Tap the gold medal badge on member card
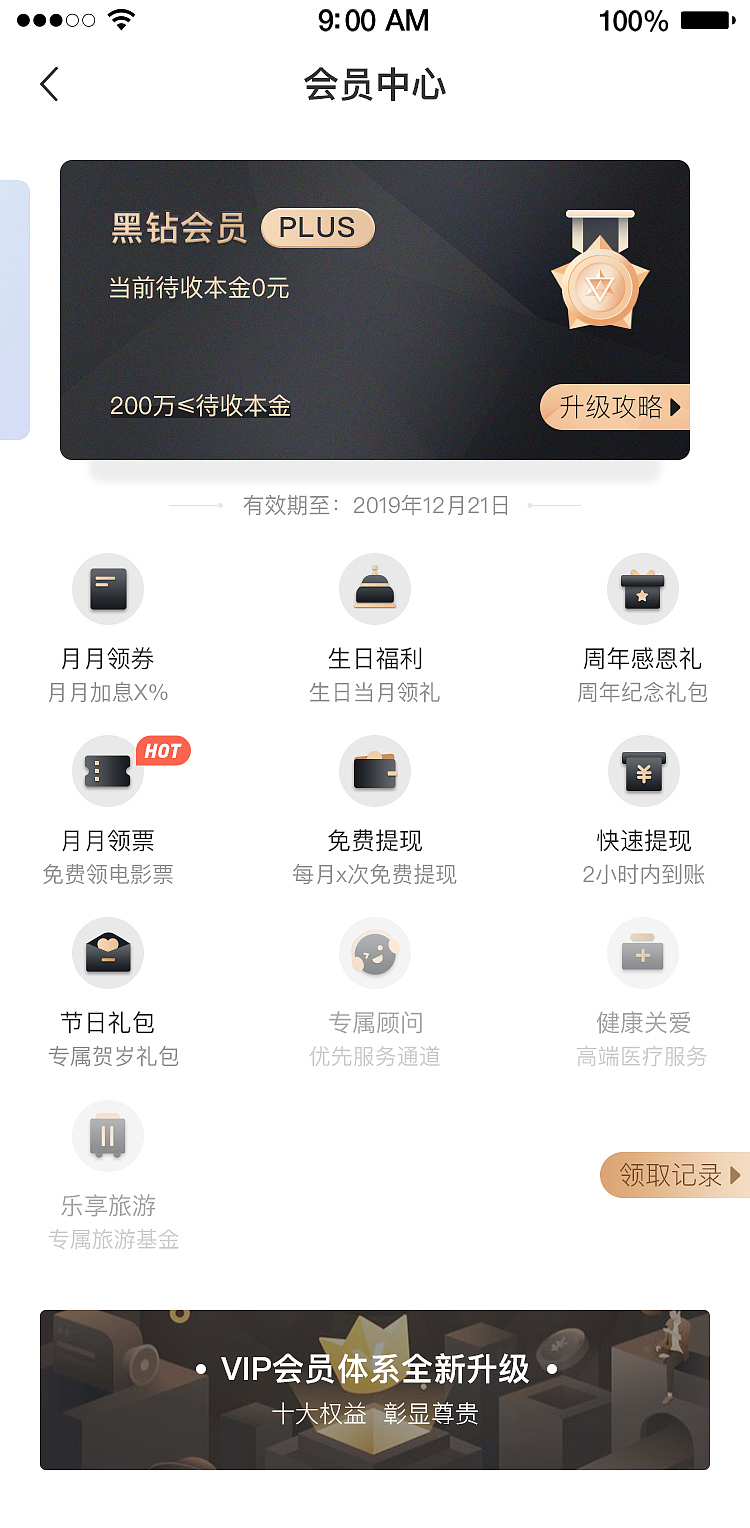 tap(601, 283)
